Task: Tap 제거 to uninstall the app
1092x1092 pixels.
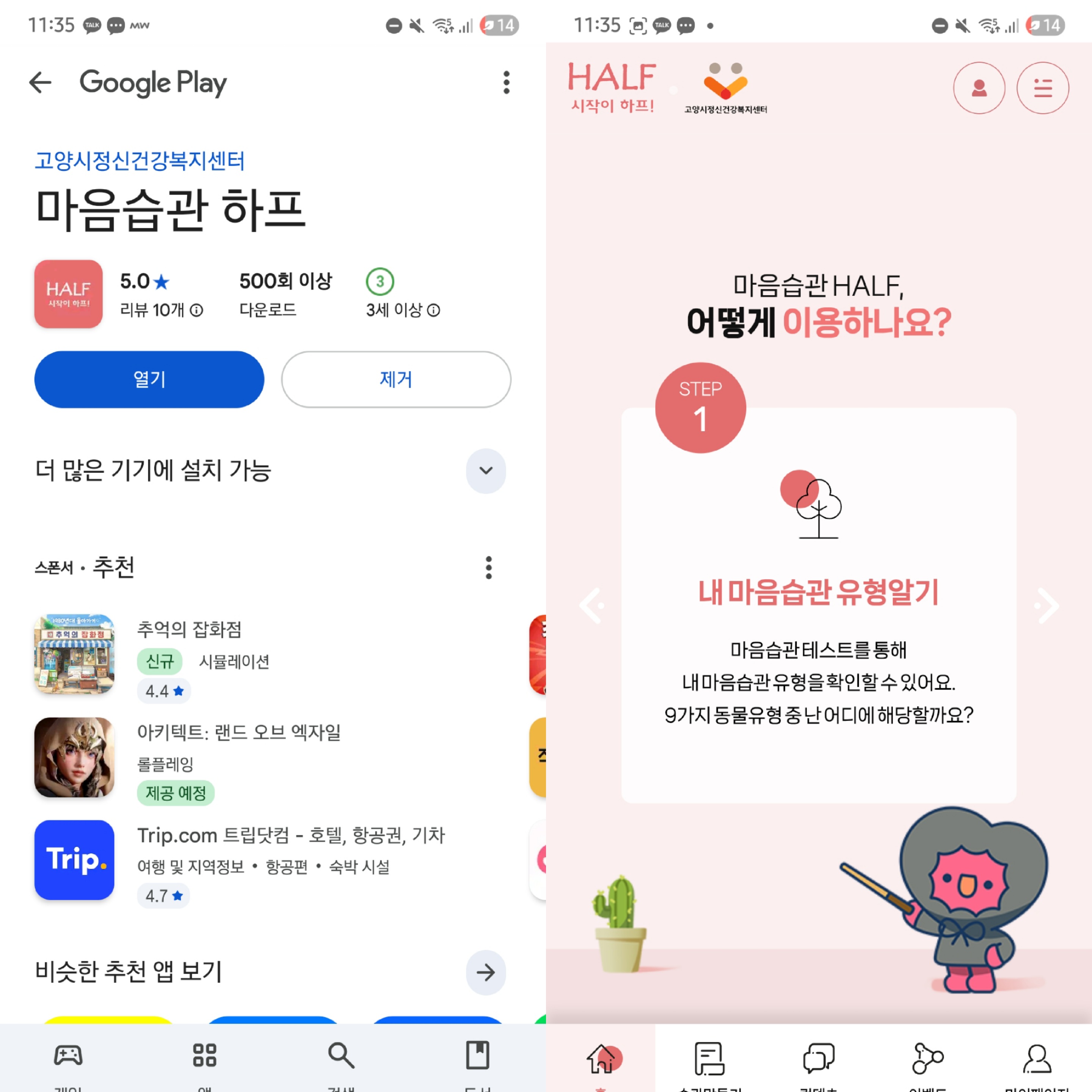Action: click(x=395, y=379)
